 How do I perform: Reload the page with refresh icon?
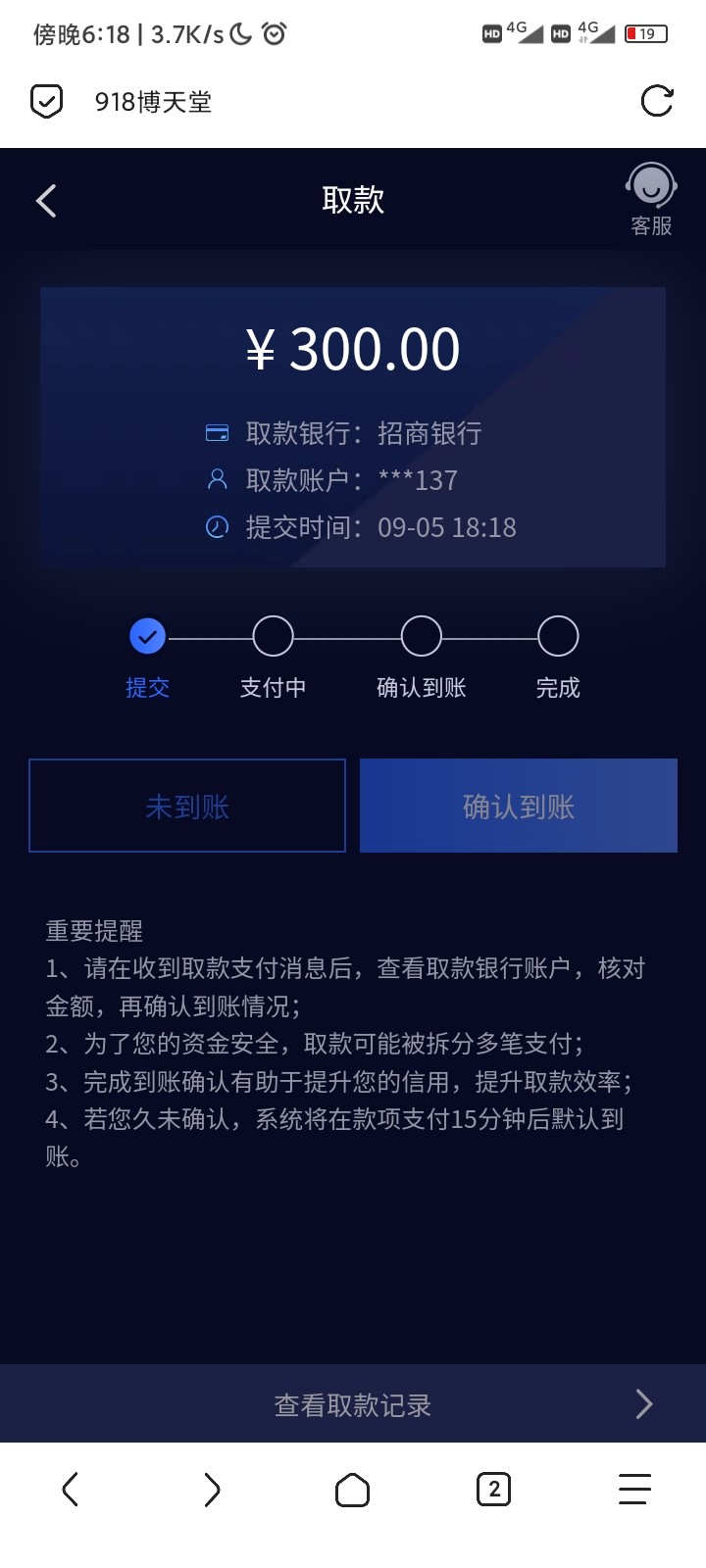(656, 101)
